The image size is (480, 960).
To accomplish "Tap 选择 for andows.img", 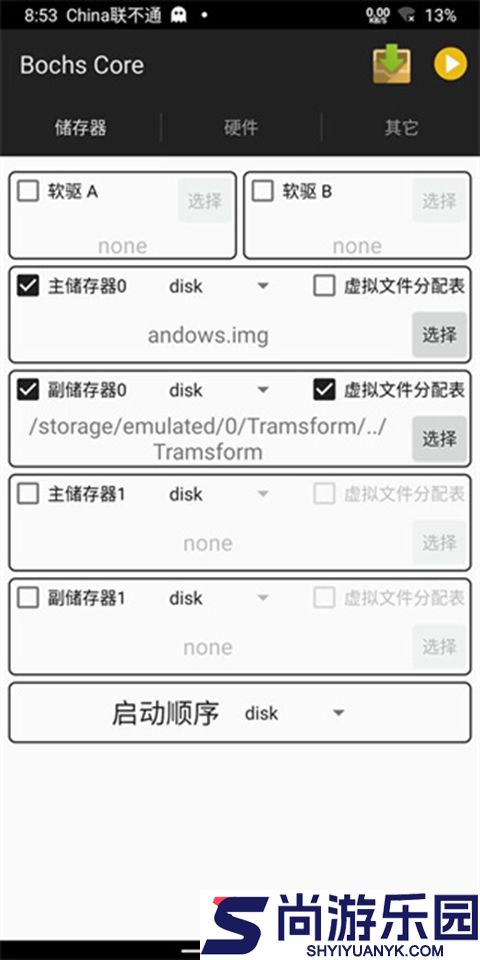I will point(439,335).
